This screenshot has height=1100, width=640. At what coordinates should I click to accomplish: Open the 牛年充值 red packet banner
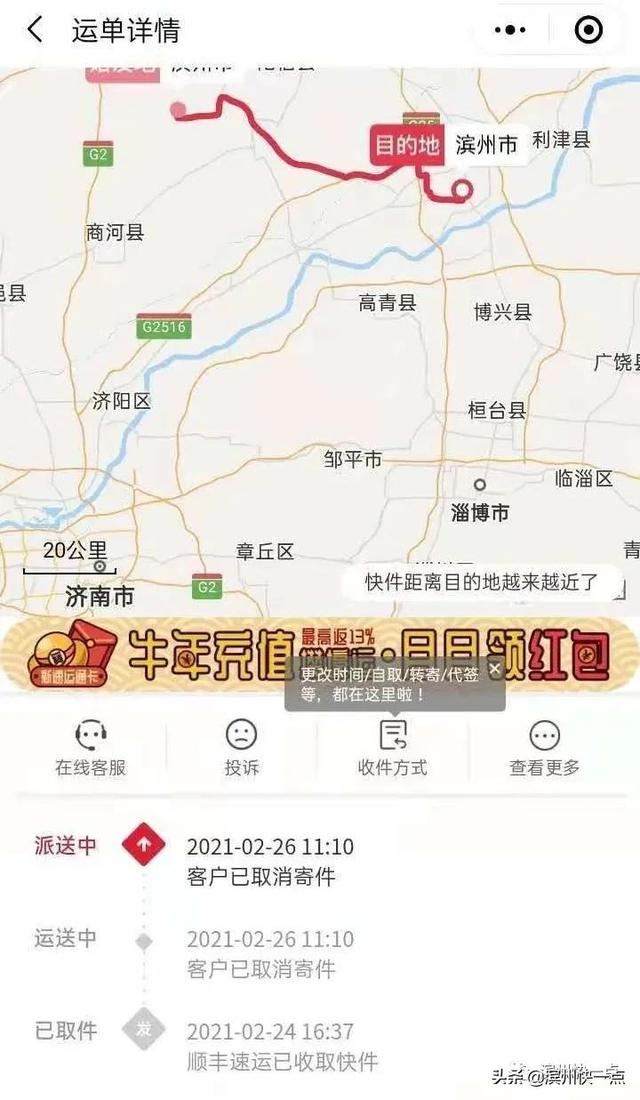click(320, 654)
